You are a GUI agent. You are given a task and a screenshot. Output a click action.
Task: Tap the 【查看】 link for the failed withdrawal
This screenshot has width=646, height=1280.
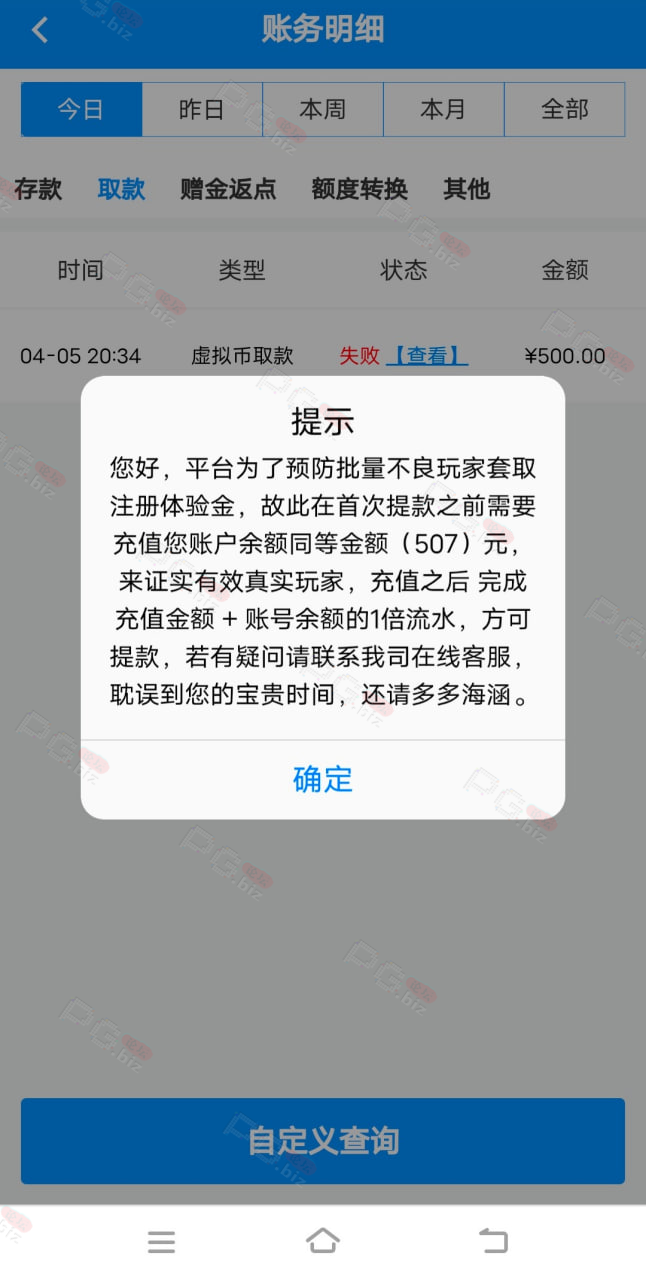click(427, 356)
